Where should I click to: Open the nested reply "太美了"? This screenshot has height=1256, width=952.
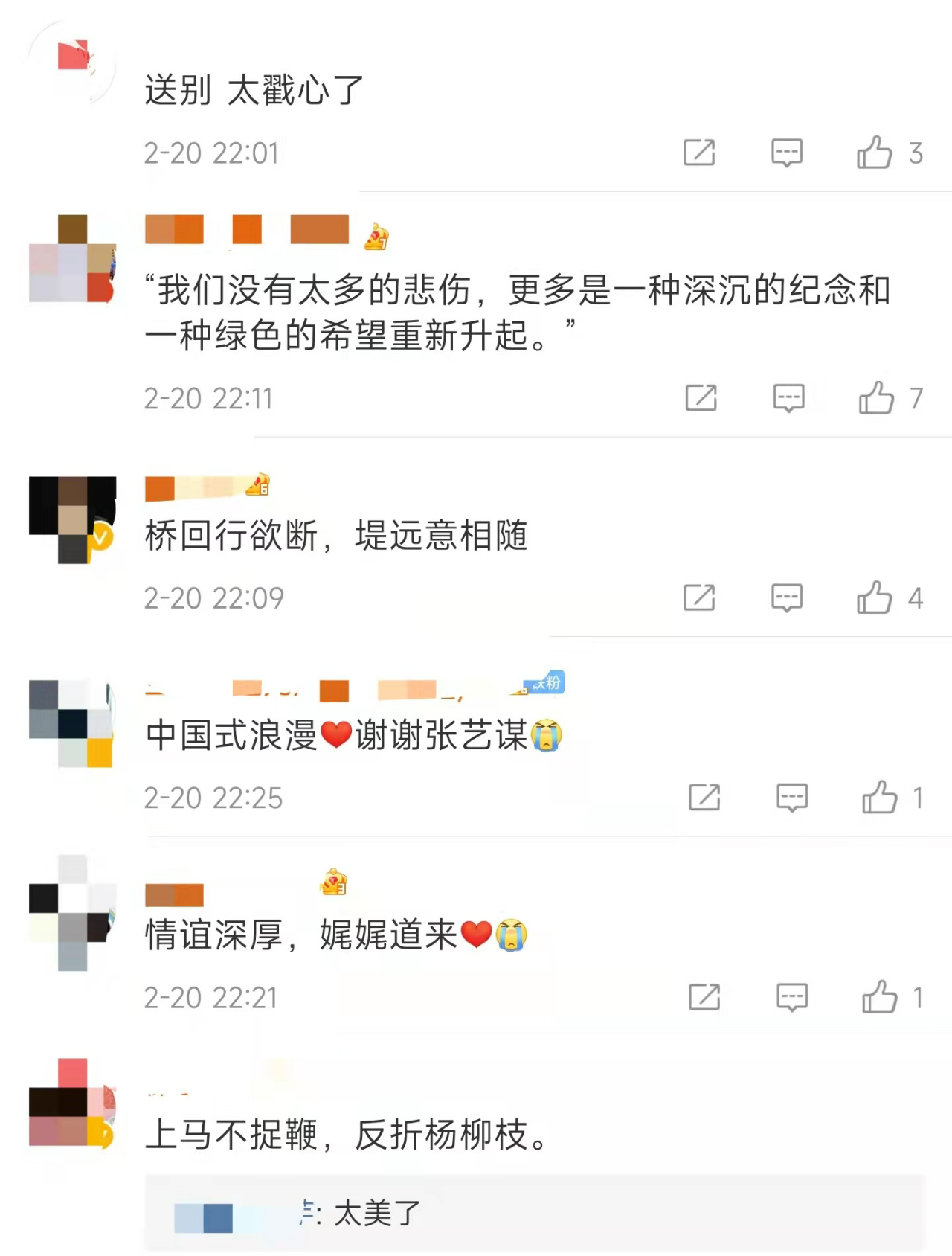pos(376,1214)
